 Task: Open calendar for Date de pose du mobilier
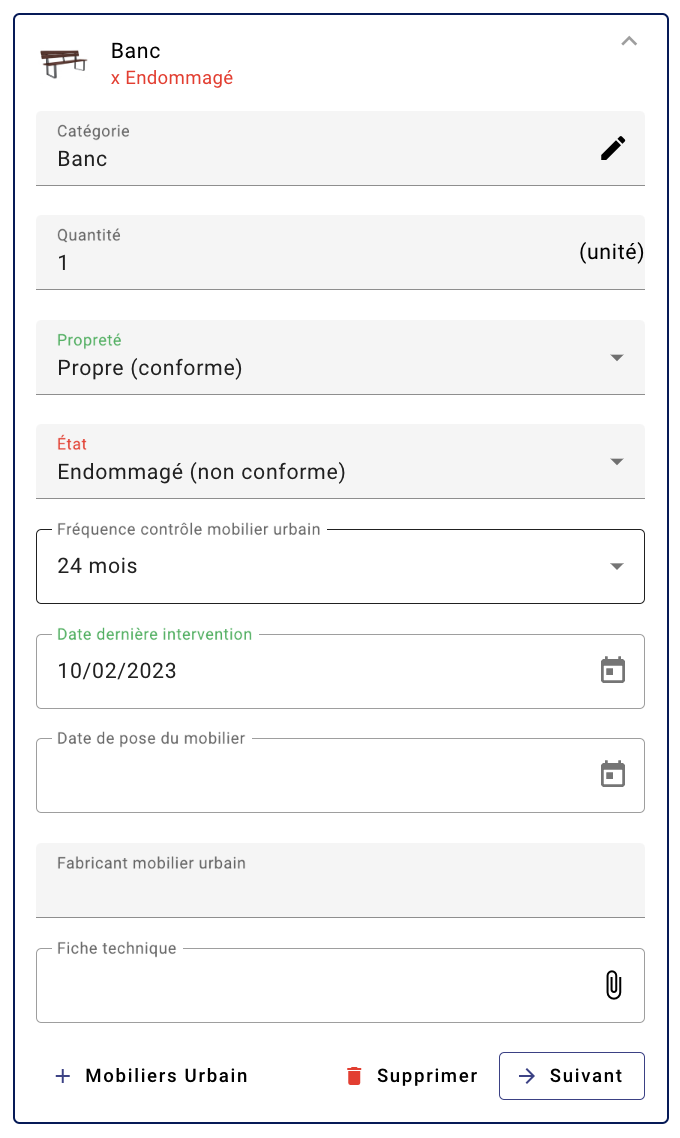pyautogui.click(x=612, y=774)
